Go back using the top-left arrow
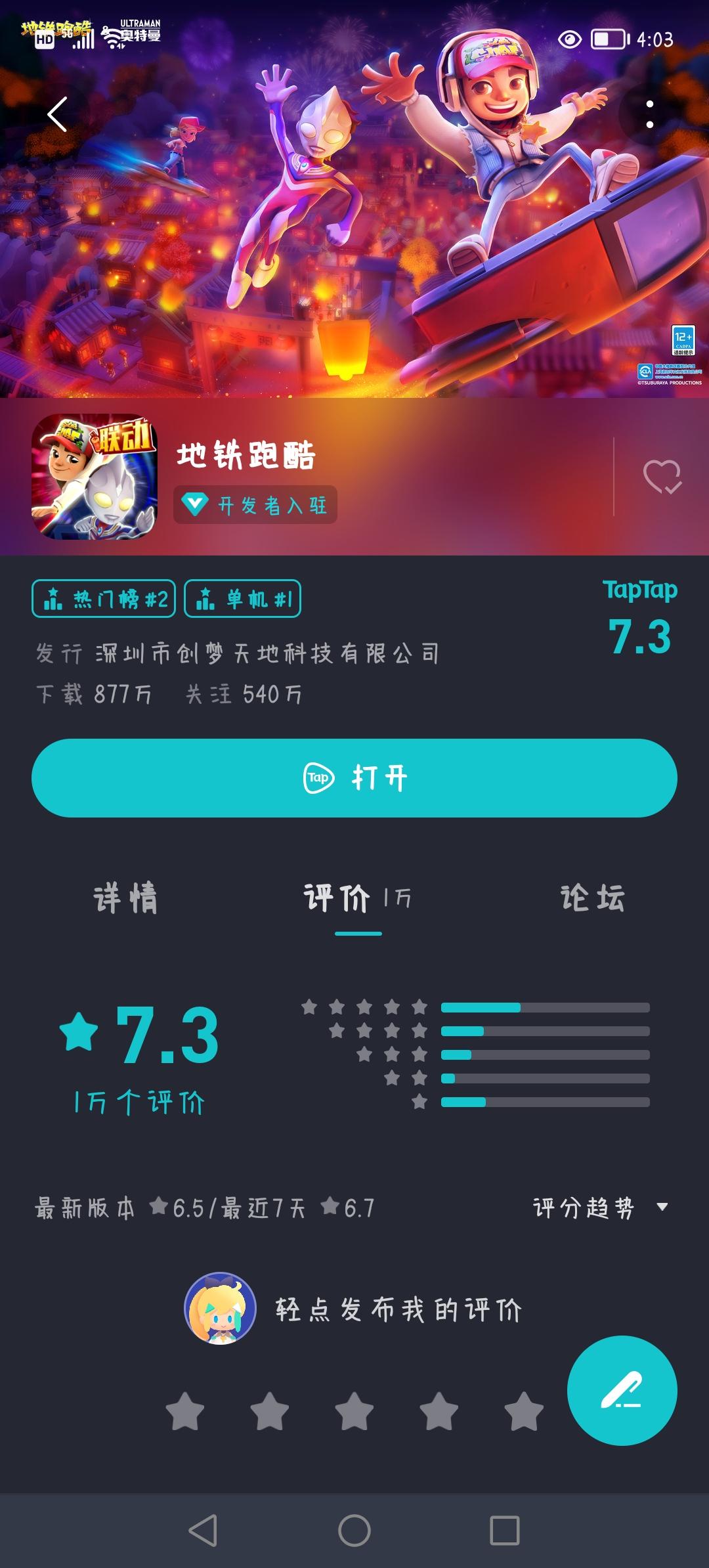The height and width of the screenshot is (1568, 709). (x=58, y=114)
